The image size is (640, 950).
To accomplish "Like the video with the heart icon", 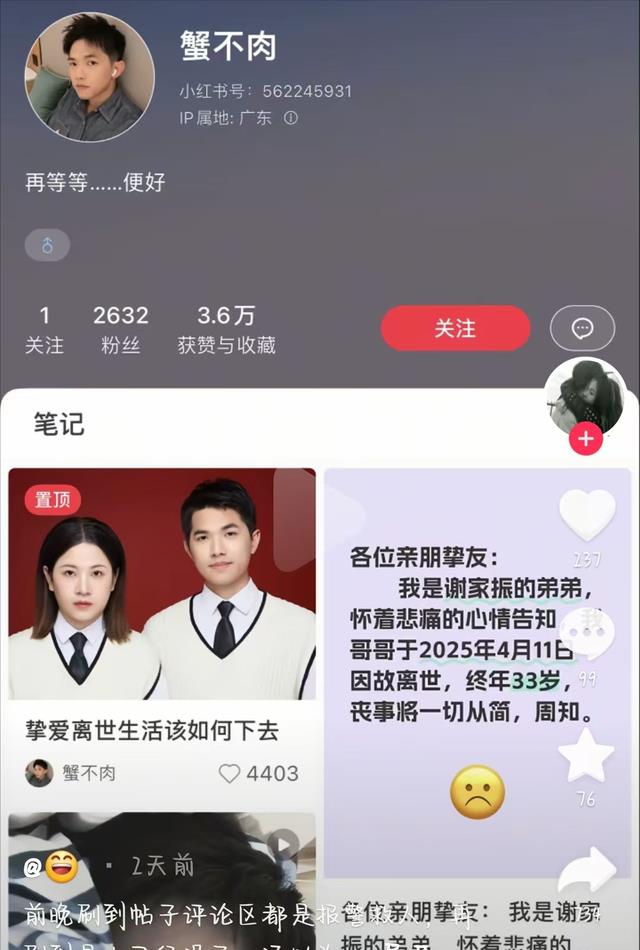I will [587, 515].
